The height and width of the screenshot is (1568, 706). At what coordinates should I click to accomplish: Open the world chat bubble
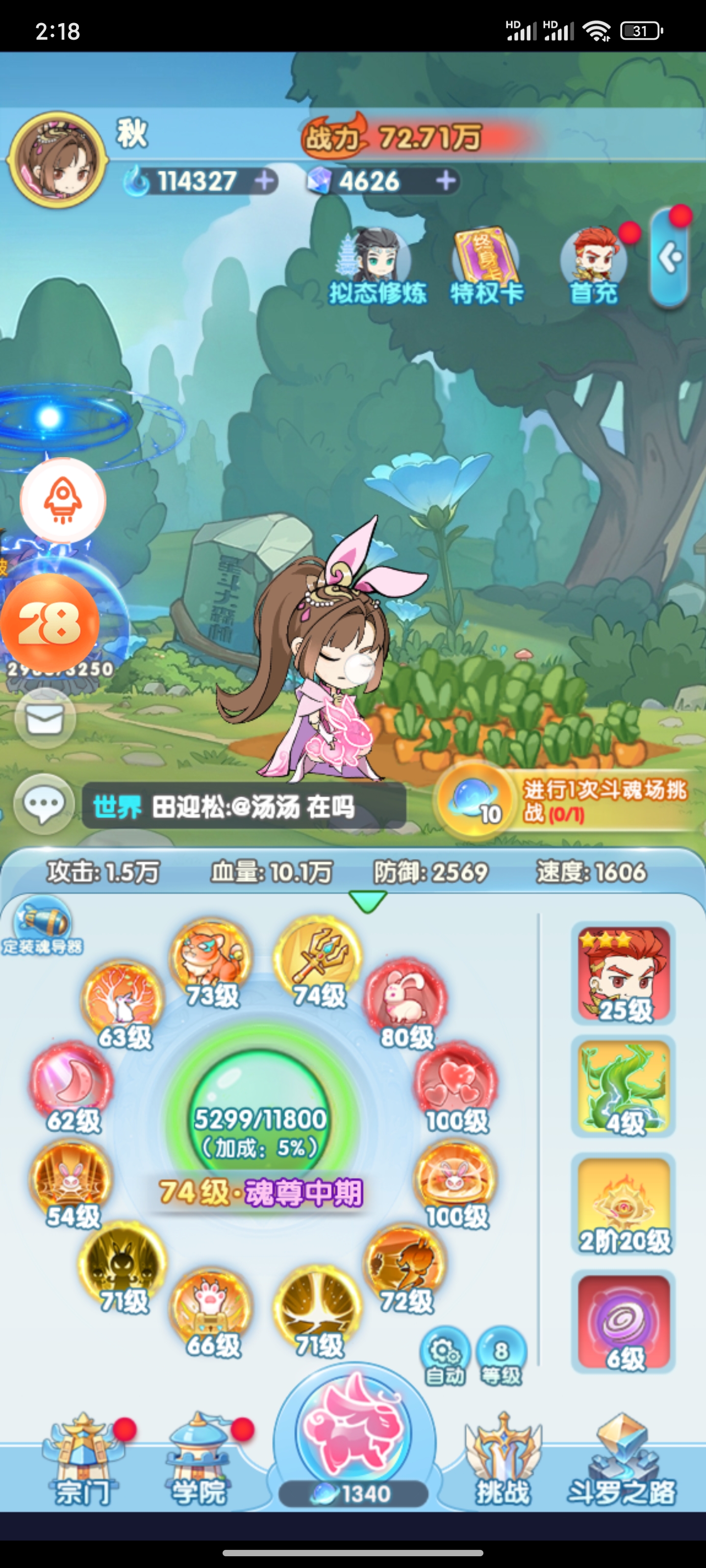[x=43, y=805]
